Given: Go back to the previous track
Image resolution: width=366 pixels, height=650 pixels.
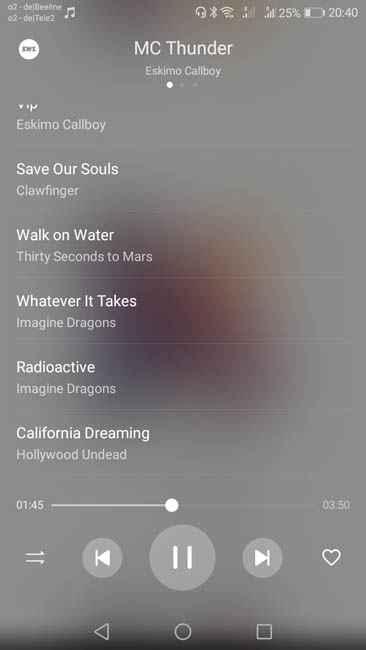Looking at the screenshot, I should tap(102, 558).
